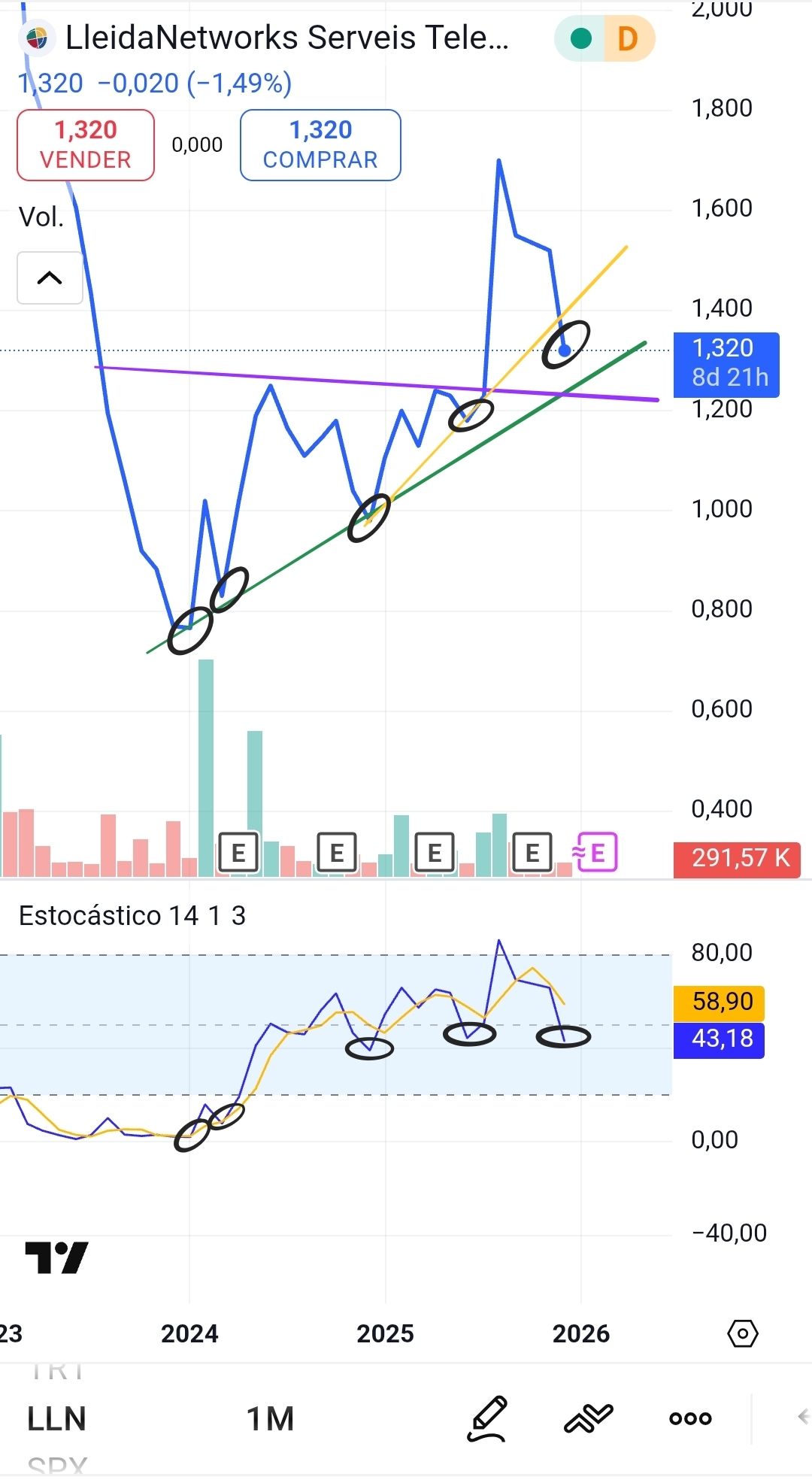Tap the VENDER sell button
Image resolution: width=812 pixels, height=1480 pixels.
[x=86, y=145]
